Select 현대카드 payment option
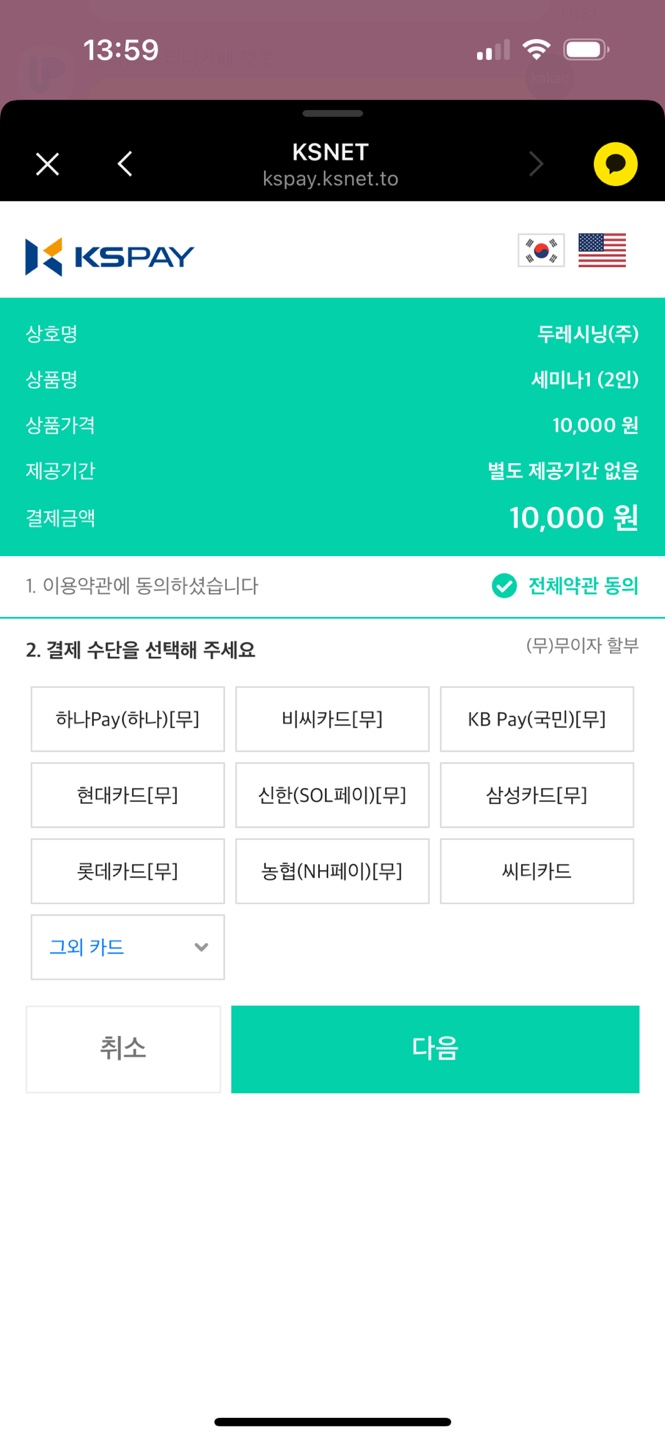 (x=128, y=795)
